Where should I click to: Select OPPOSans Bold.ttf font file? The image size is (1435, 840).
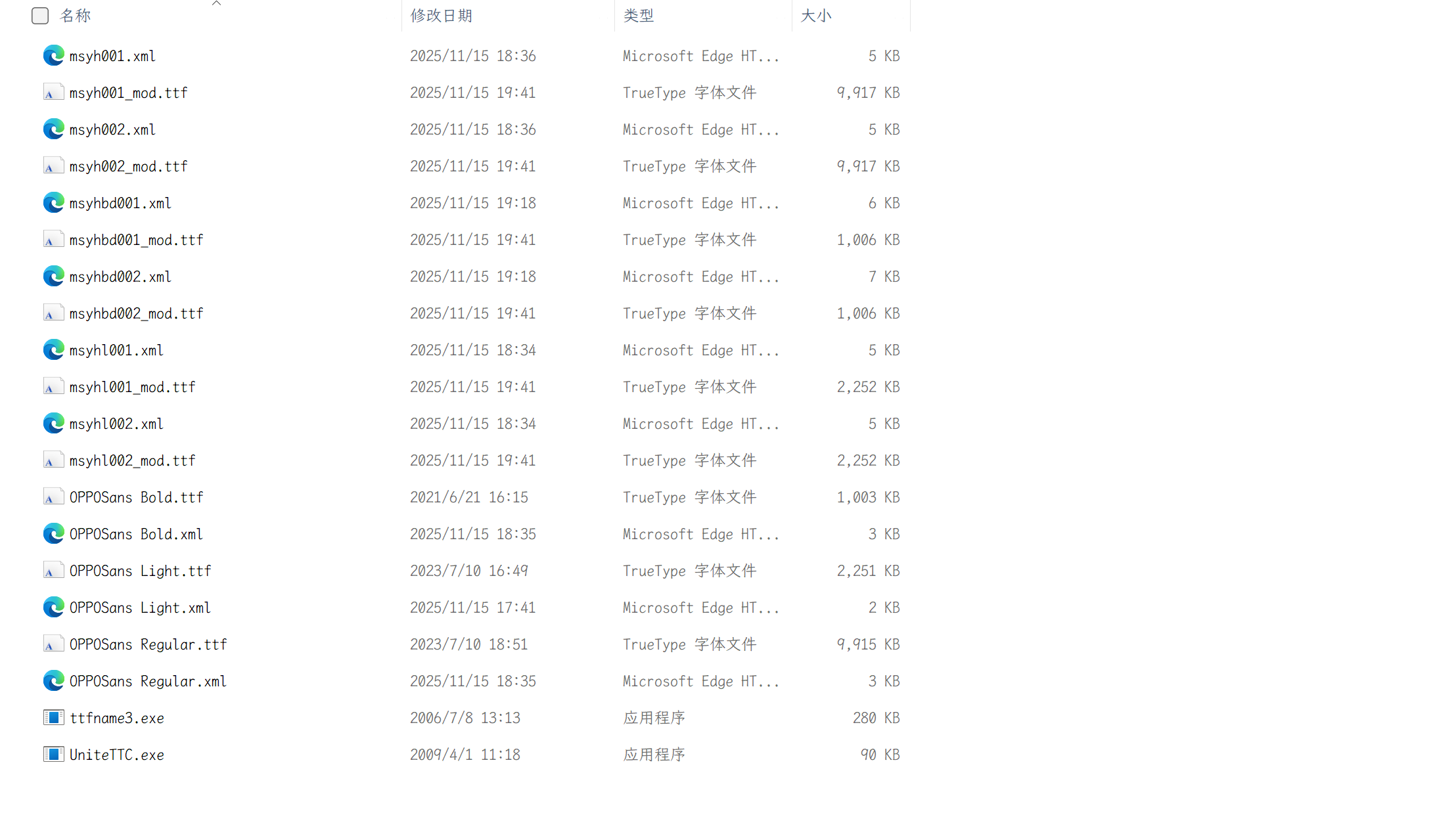pyautogui.click(x=136, y=498)
